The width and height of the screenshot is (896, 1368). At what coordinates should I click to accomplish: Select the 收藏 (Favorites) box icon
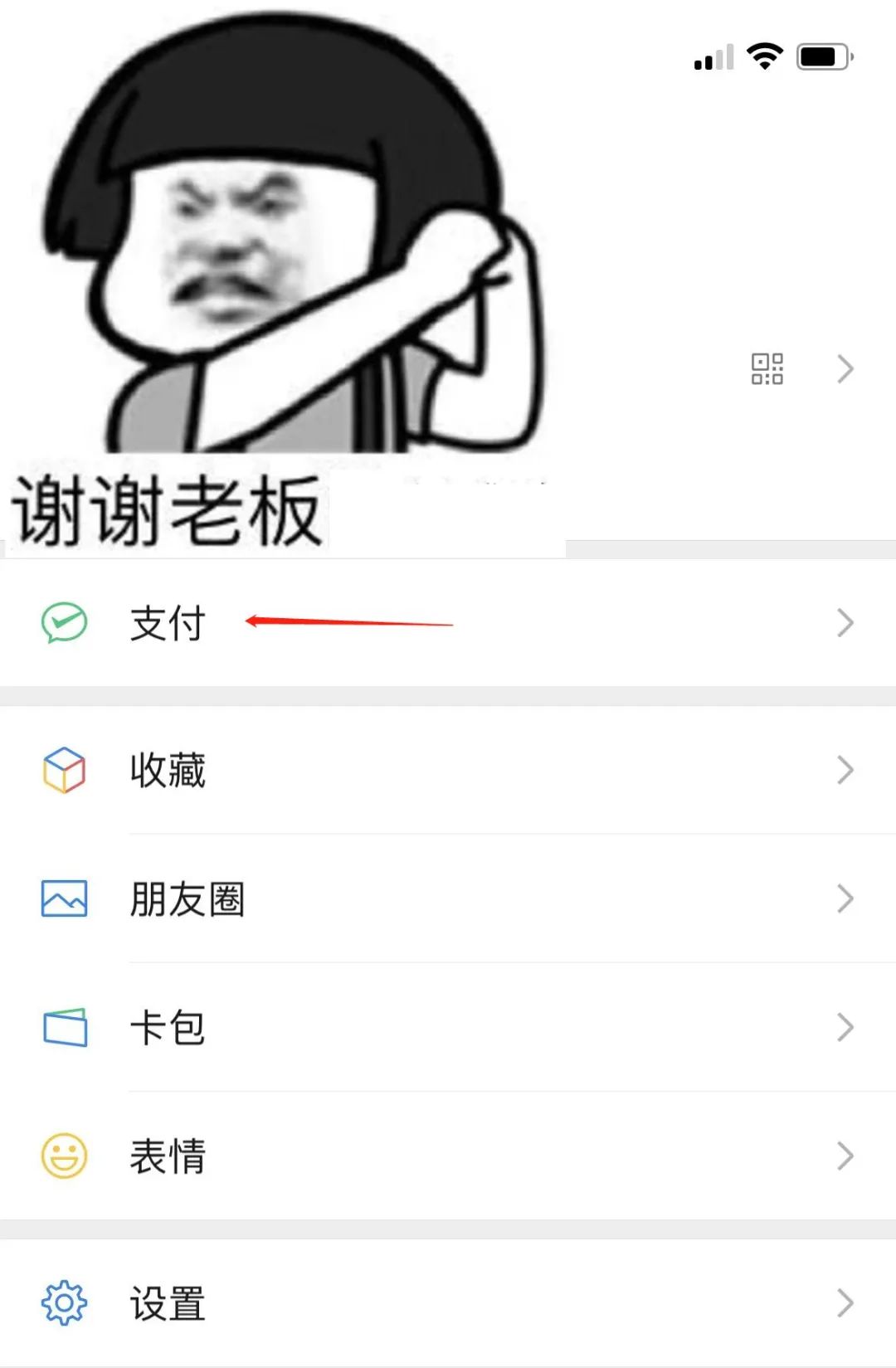(62, 770)
